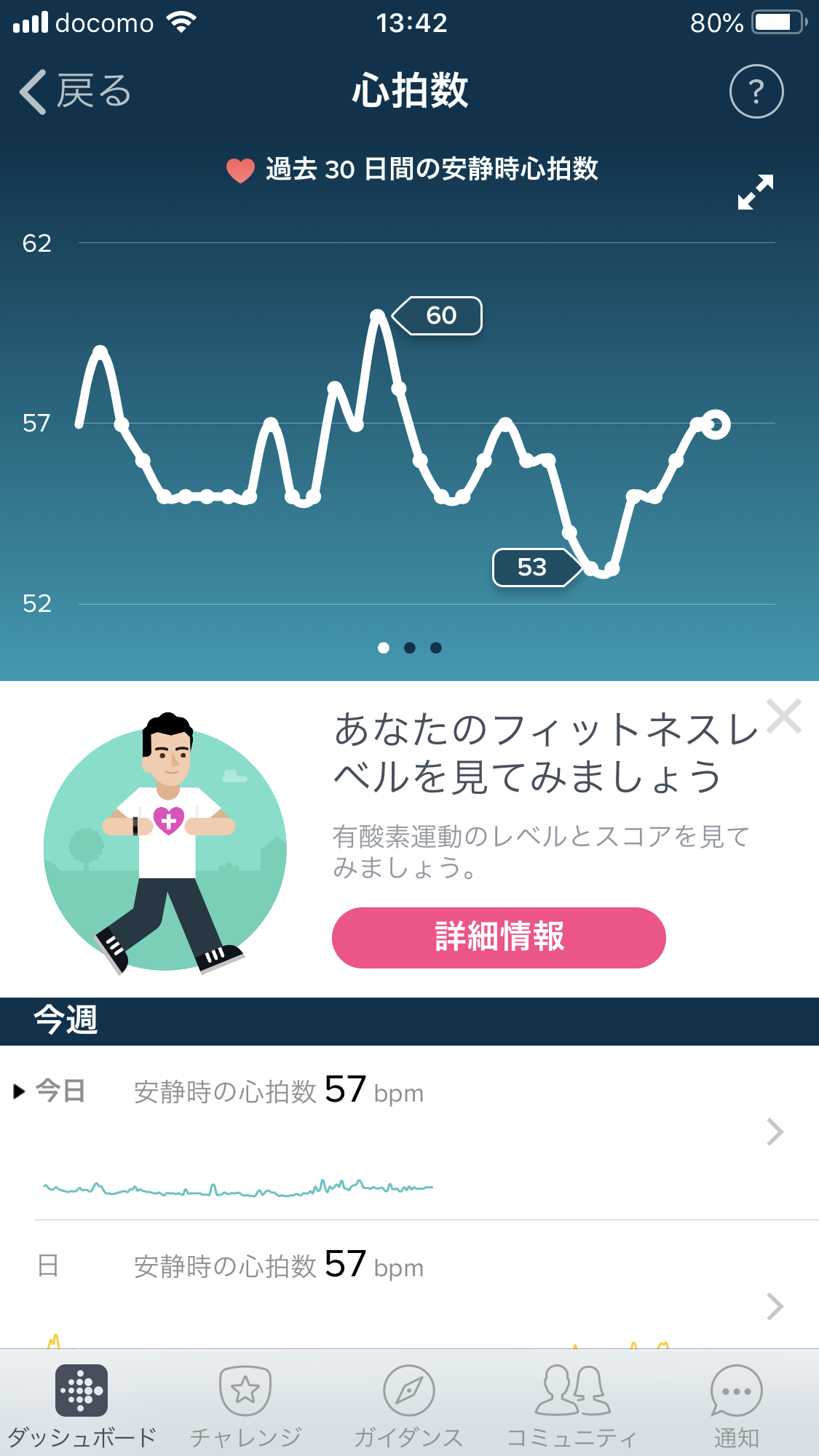Viewport: 819px width, 1456px height.
Task: Dismiss the fitness level banner
Action: pyautogui.click(x=784, y=716)
